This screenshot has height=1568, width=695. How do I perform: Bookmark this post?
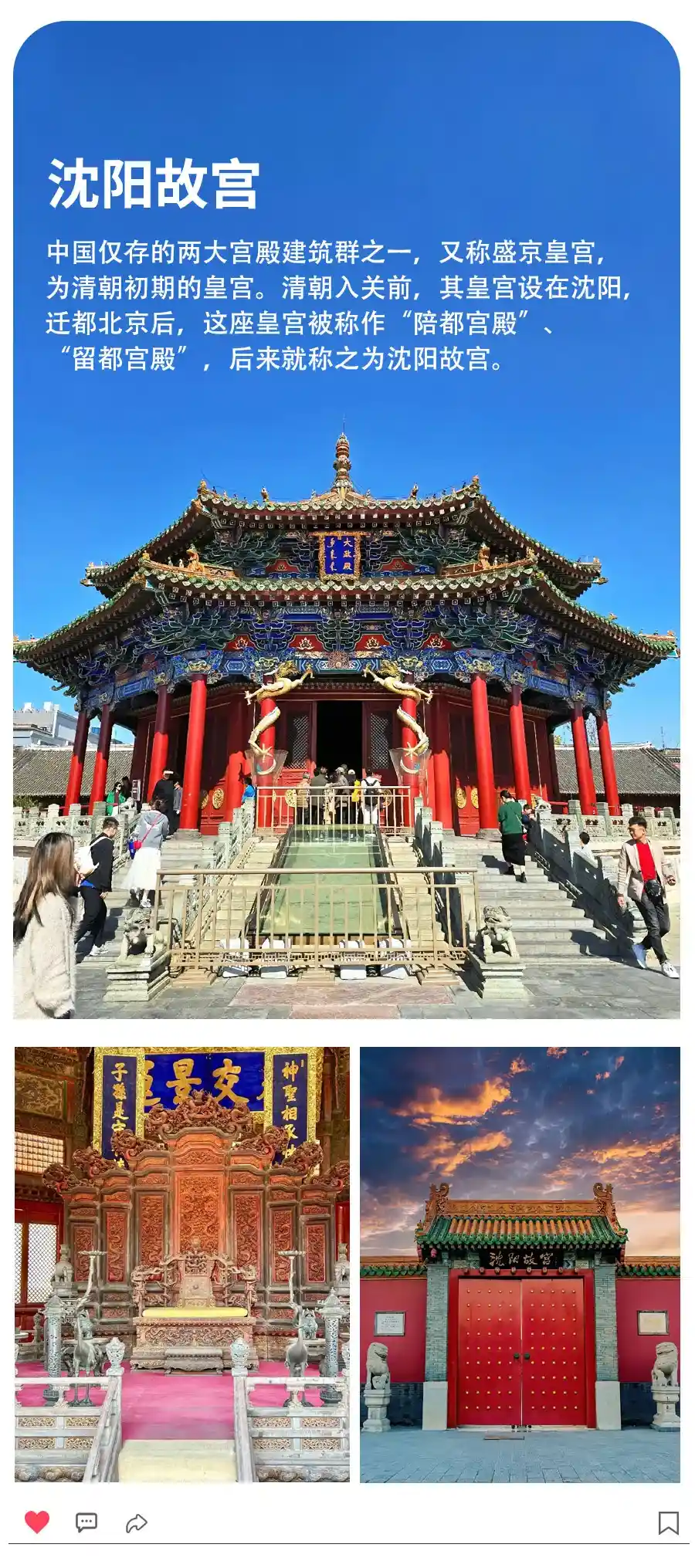[x=668, y=1522]
